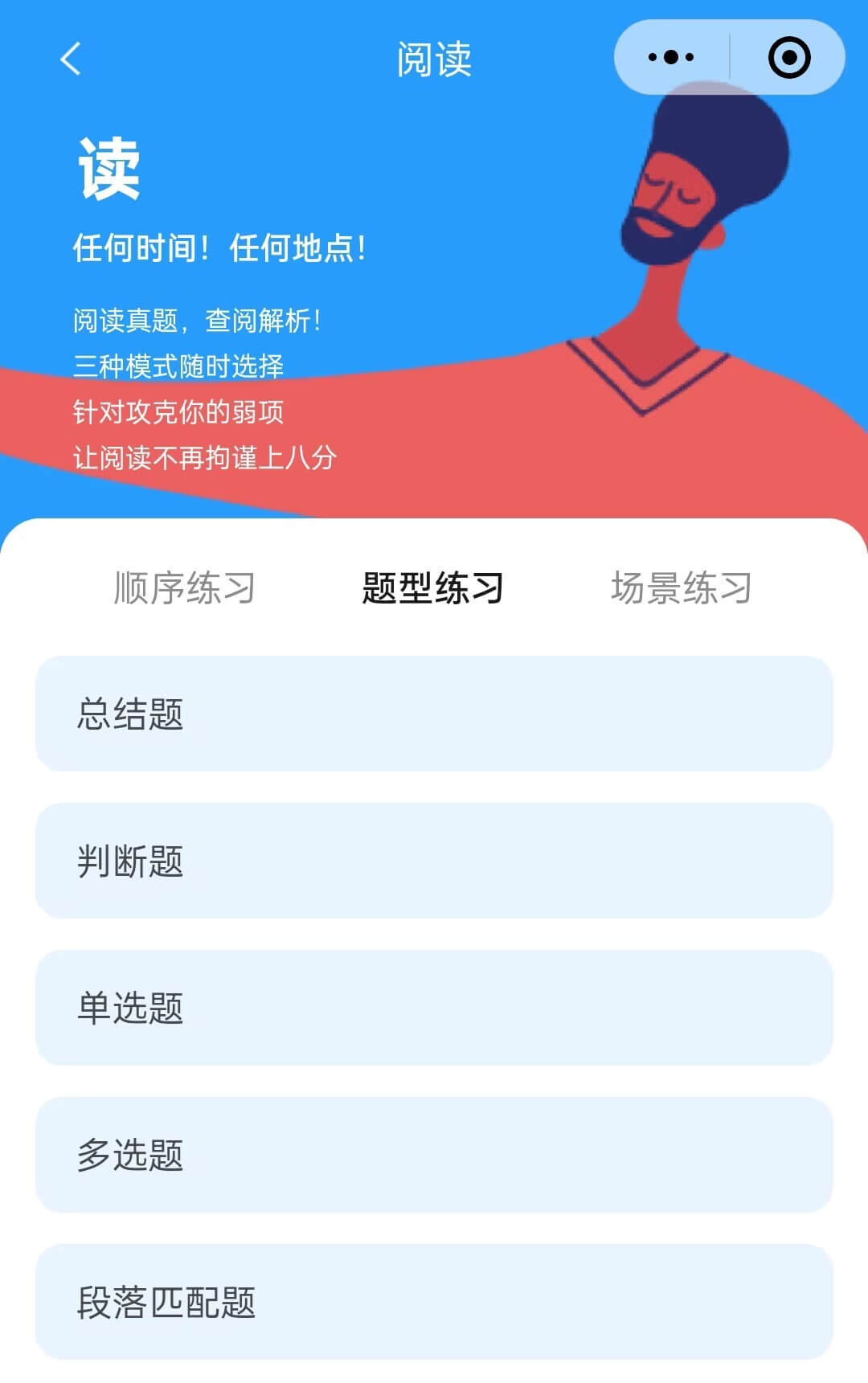The height and width of the screenshot is (1383, 868).
Task: Switch to the 场景练习 tab
Action: pos(682,587)
